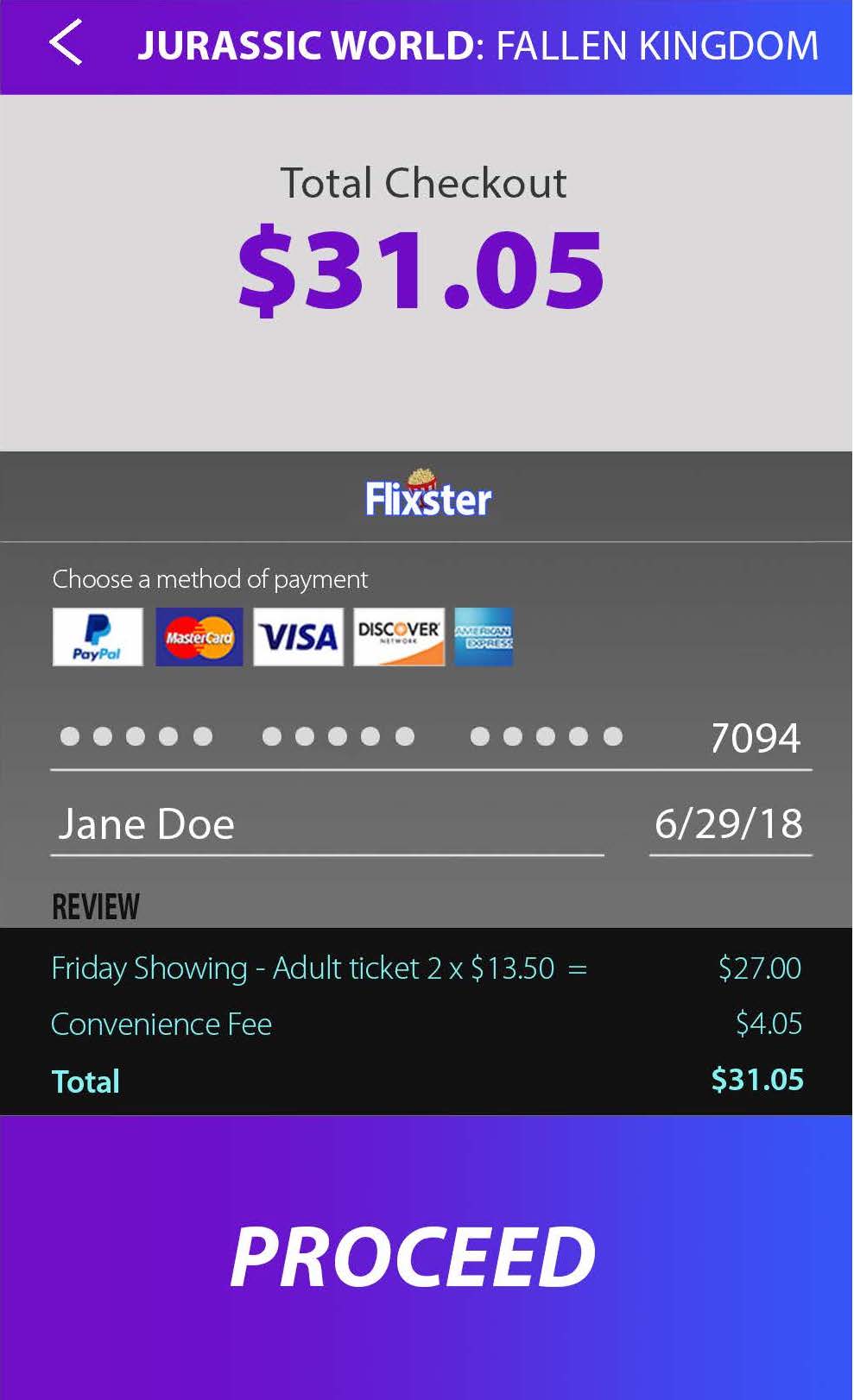Choose American Express payment option
This screenshot has height=1400, width=854.
[x=484, y=637]
